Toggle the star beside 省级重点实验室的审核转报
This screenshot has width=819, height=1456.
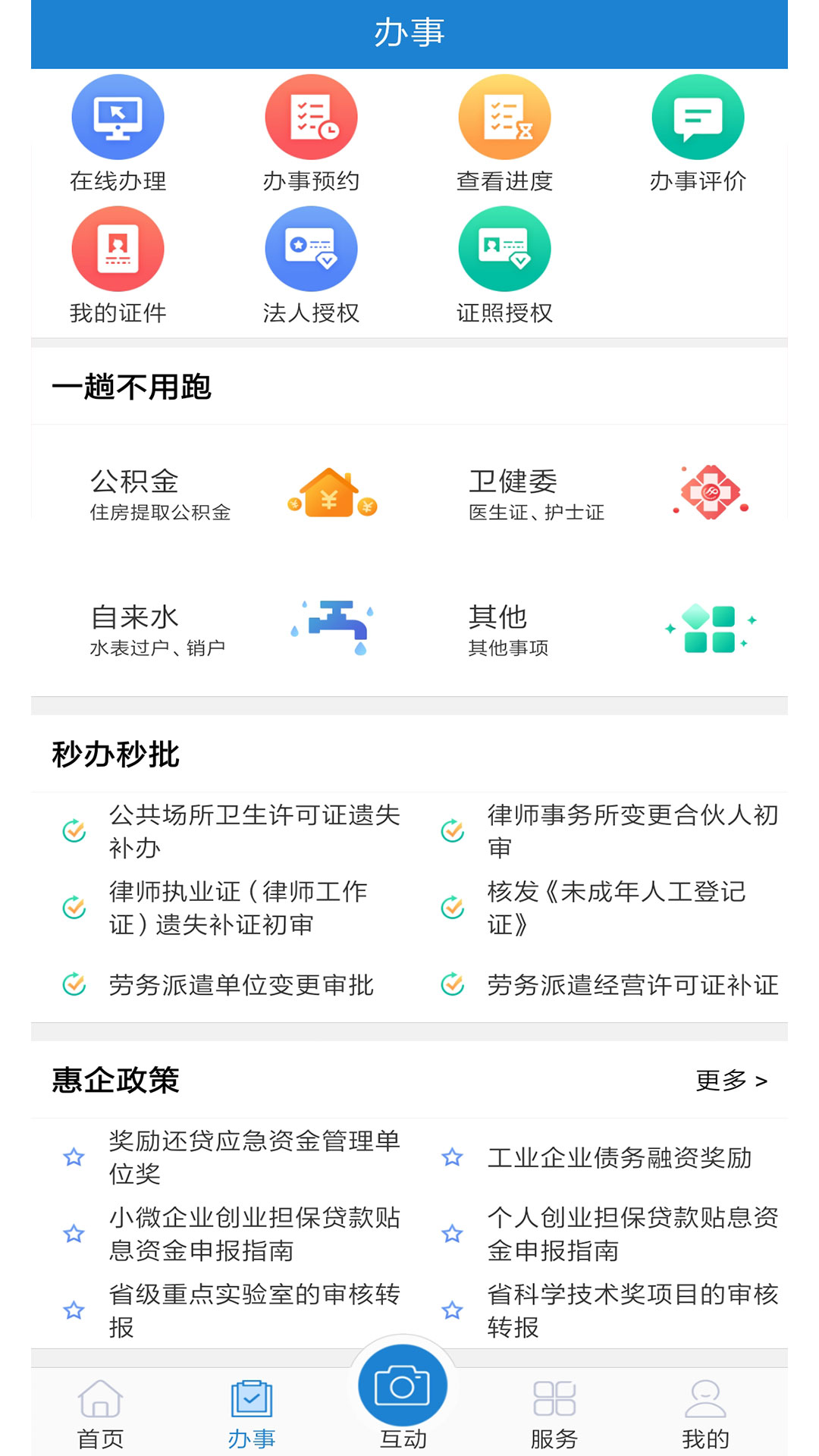click(74, 1309)
